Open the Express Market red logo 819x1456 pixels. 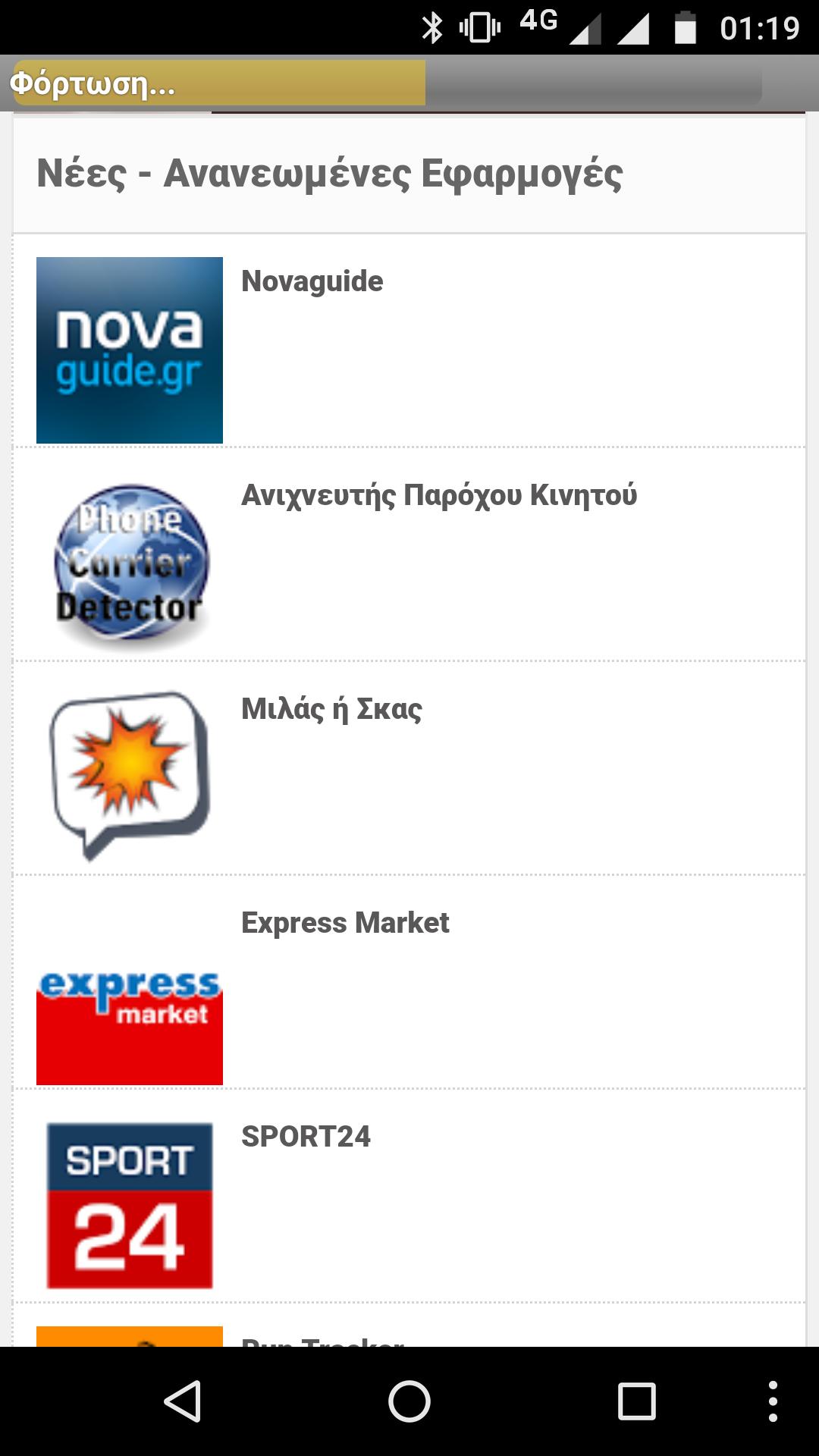point(129,1026)
